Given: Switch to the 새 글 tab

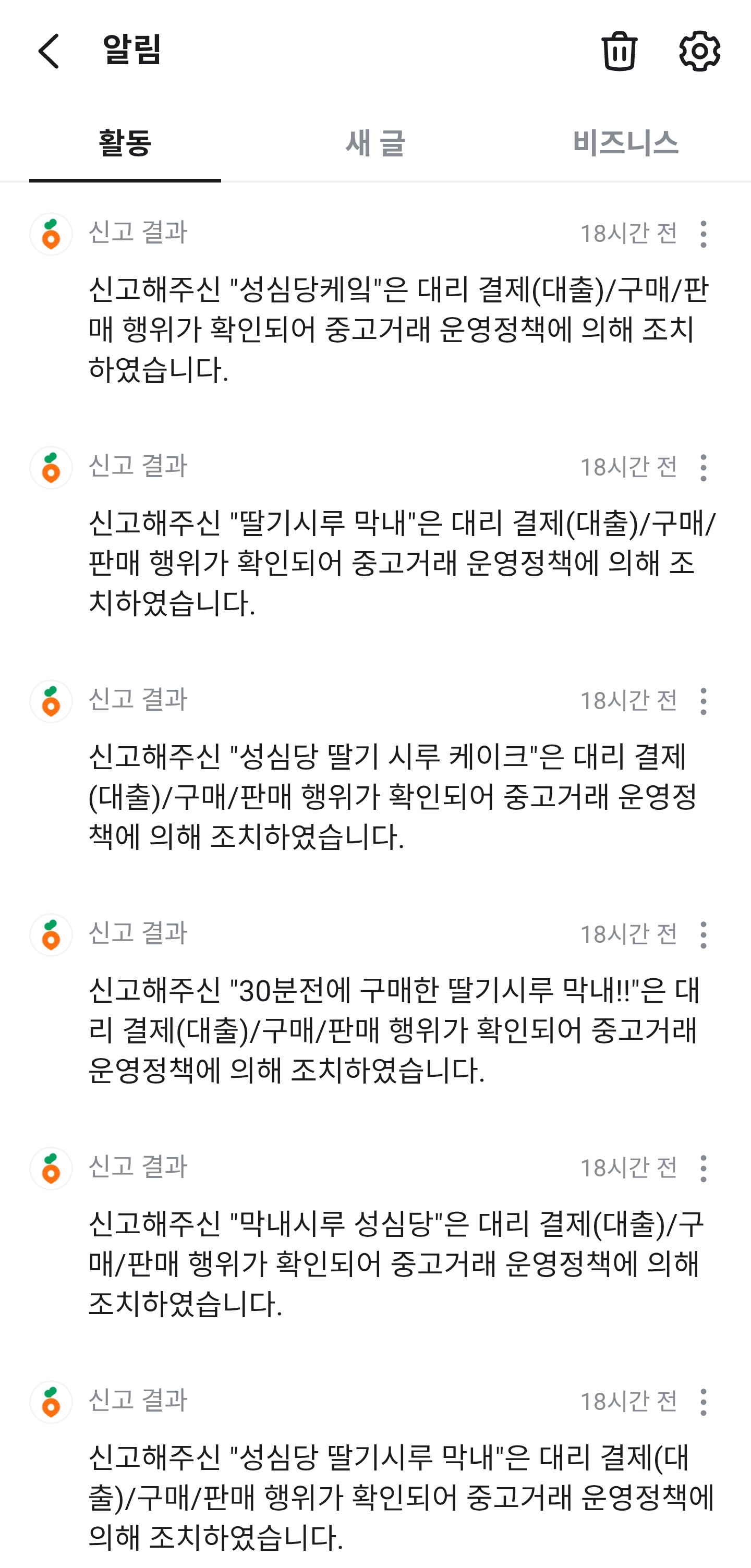Looking at the screenshot, I should (375, 143).
